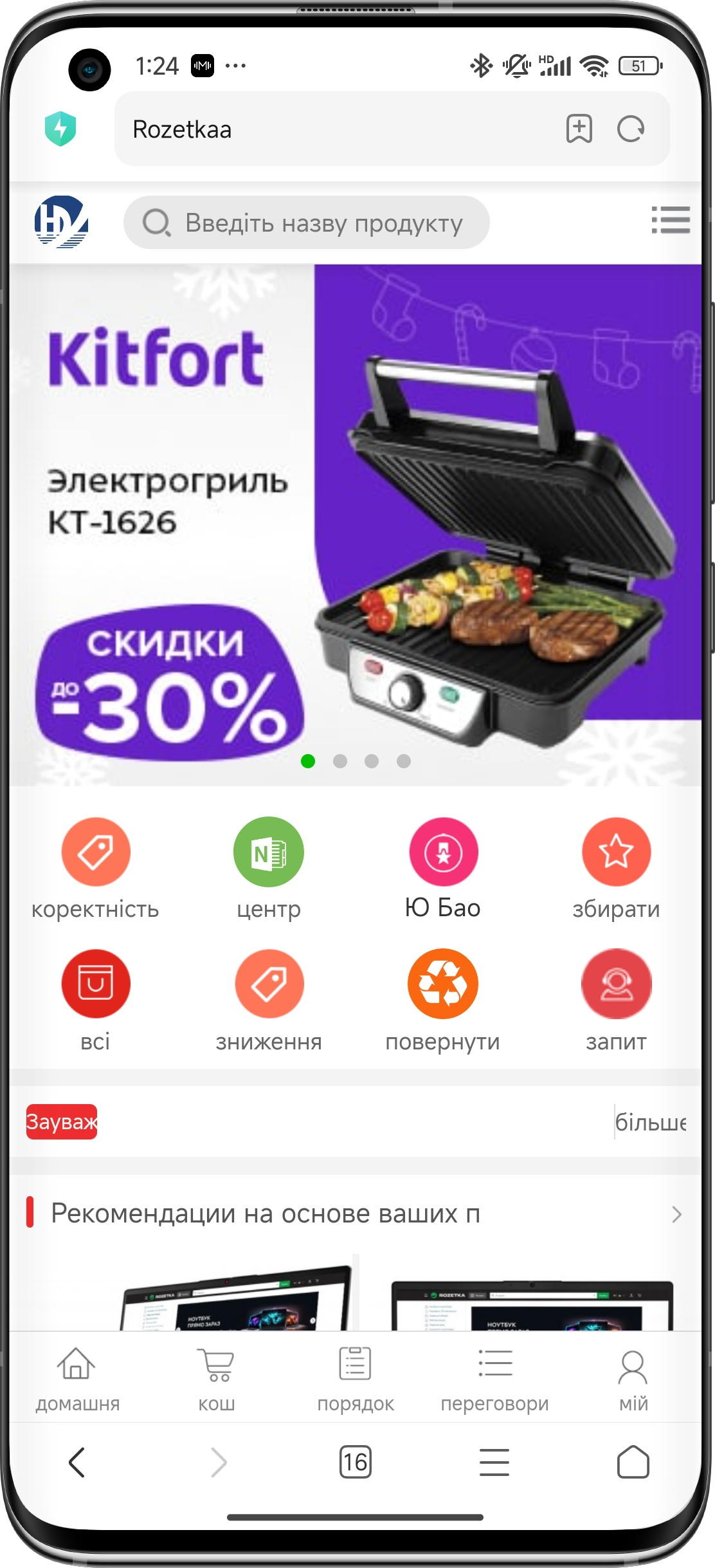Switch to the мій profile tab
This screenshot has height=1568, width=715.
633,1379
